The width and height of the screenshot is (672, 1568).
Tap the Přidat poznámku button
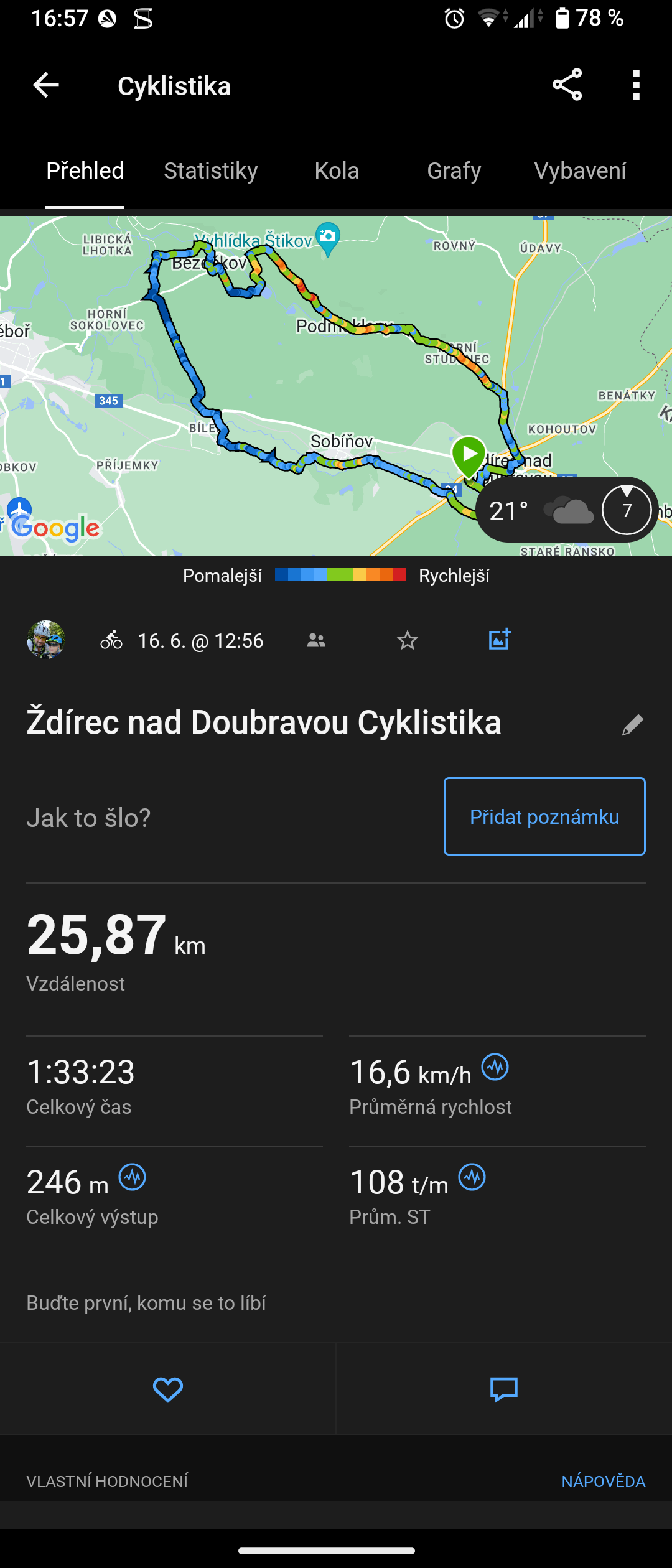[x=544, y=816]
